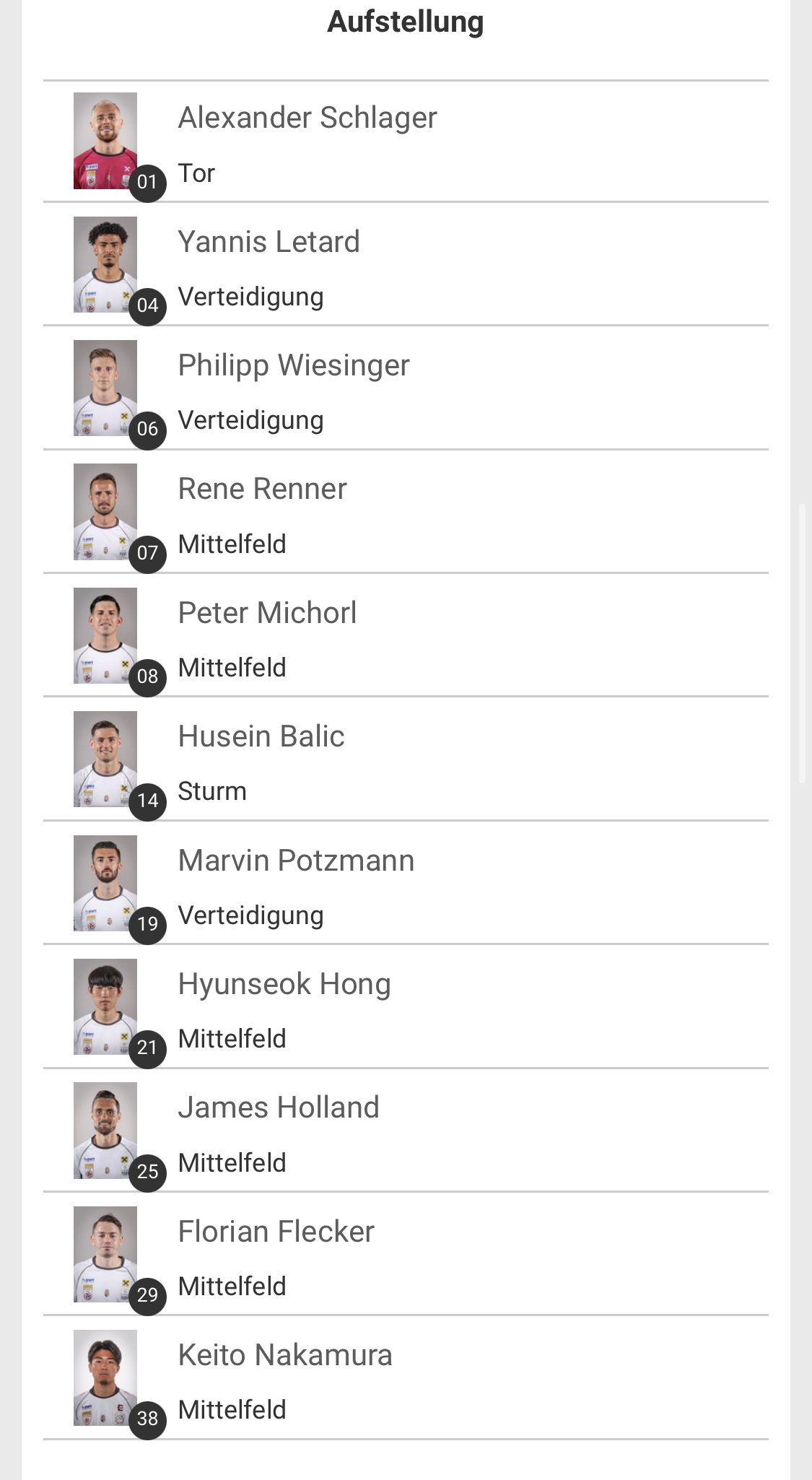
Task: Open Peter Michorl's details
Action: coord(406,635)
